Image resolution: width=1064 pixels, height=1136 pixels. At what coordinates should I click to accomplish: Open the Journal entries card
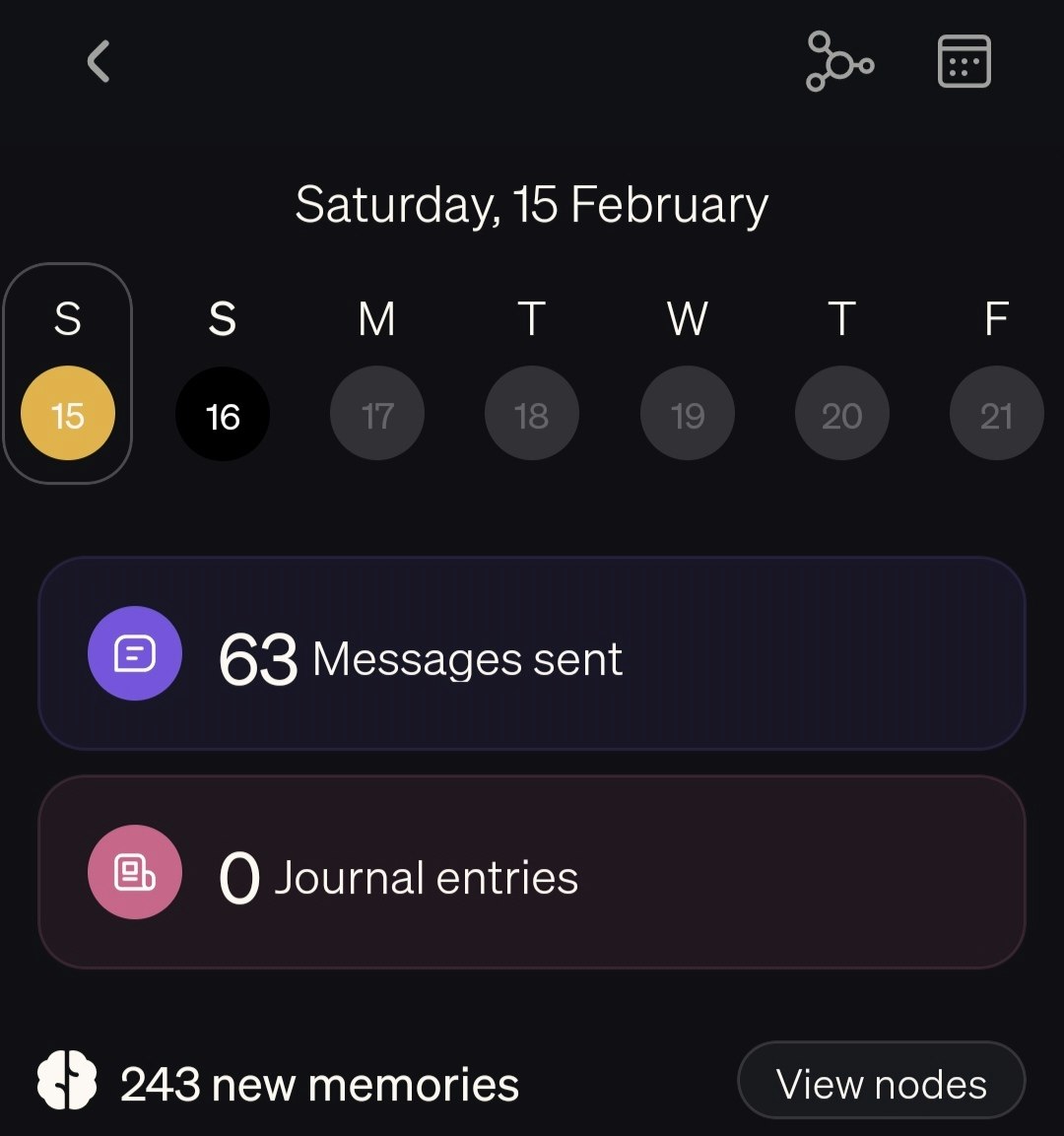(532, 873)
